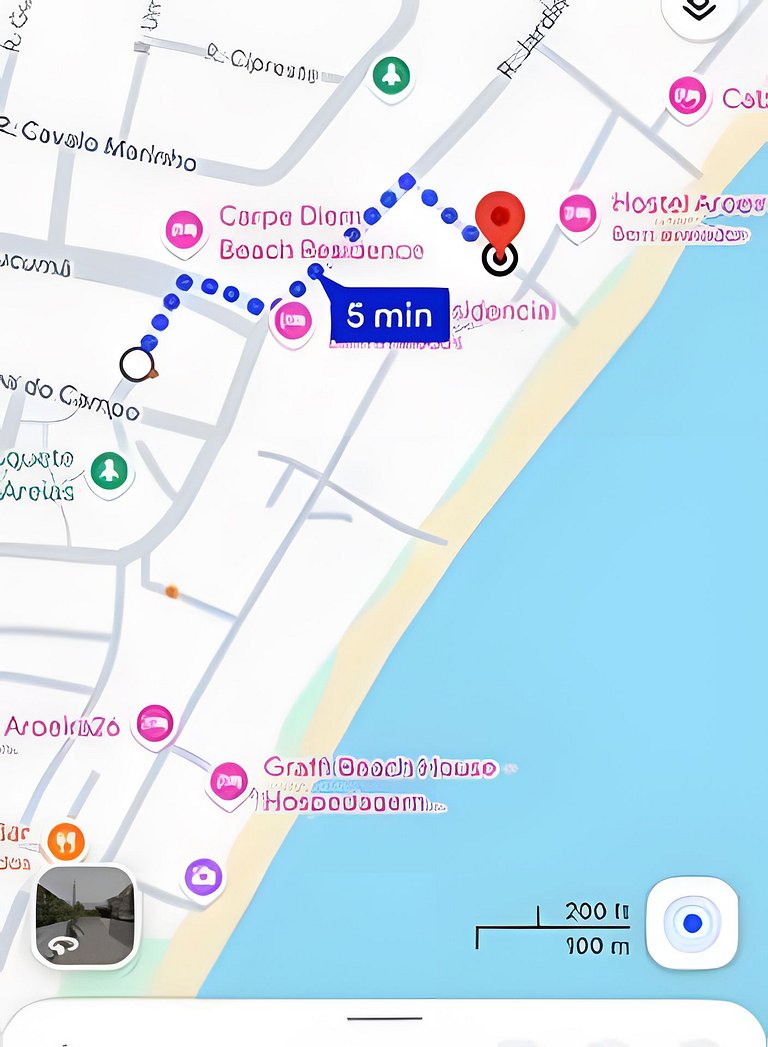Select the circular route starting point marker
Screen dimensions: 768x1047
[138, 365]
